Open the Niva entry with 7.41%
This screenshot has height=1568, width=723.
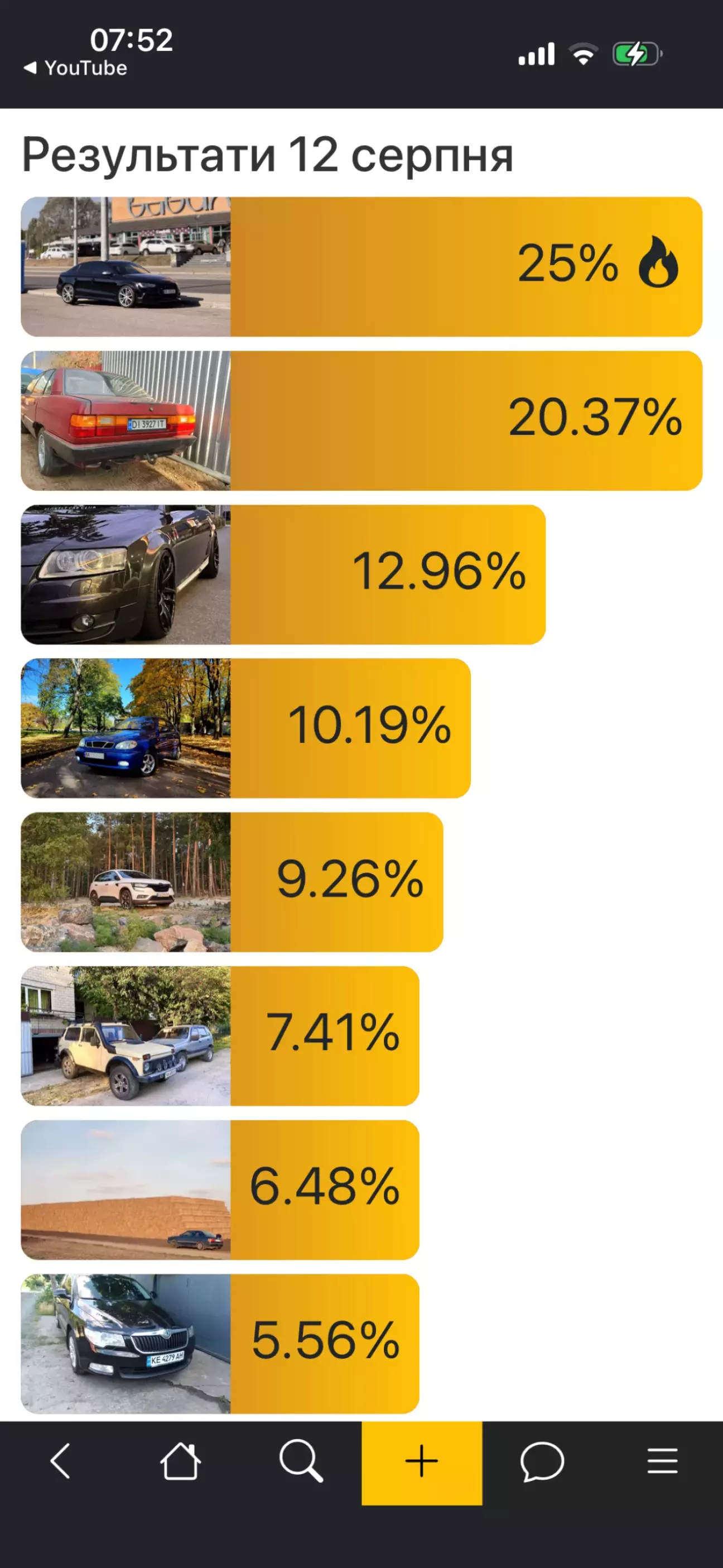[x=220, y=1036]
